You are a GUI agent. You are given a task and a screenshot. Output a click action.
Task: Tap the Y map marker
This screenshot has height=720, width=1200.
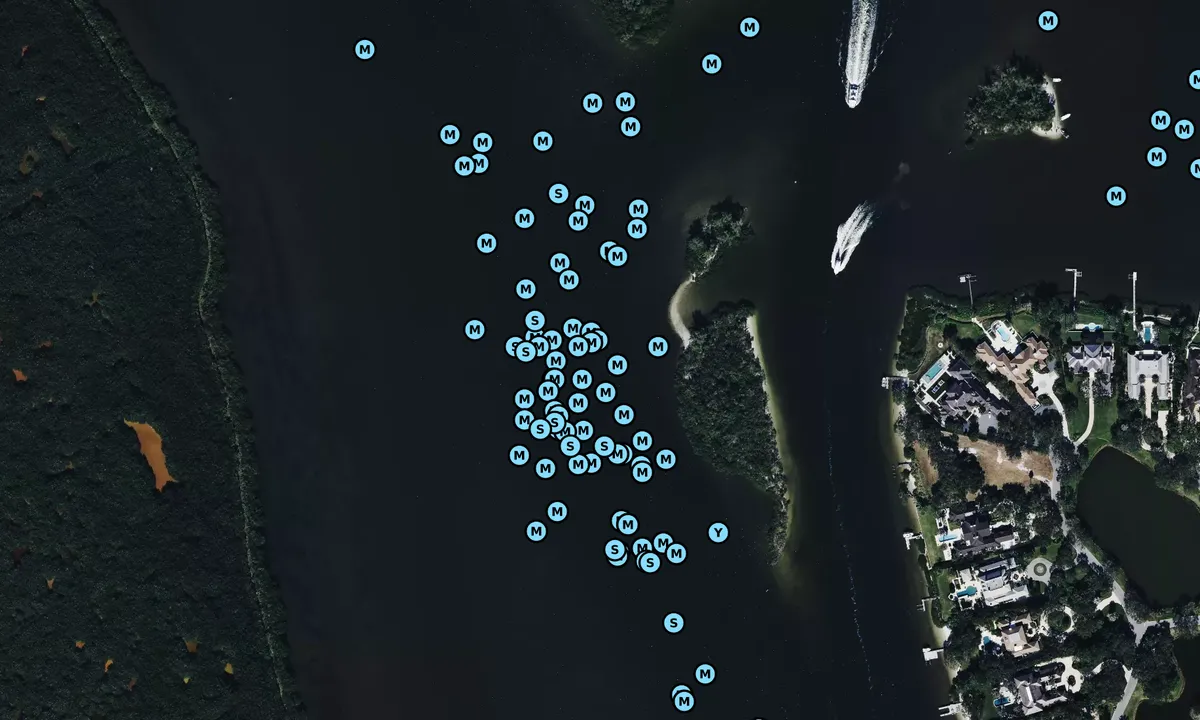pos(718,532)
